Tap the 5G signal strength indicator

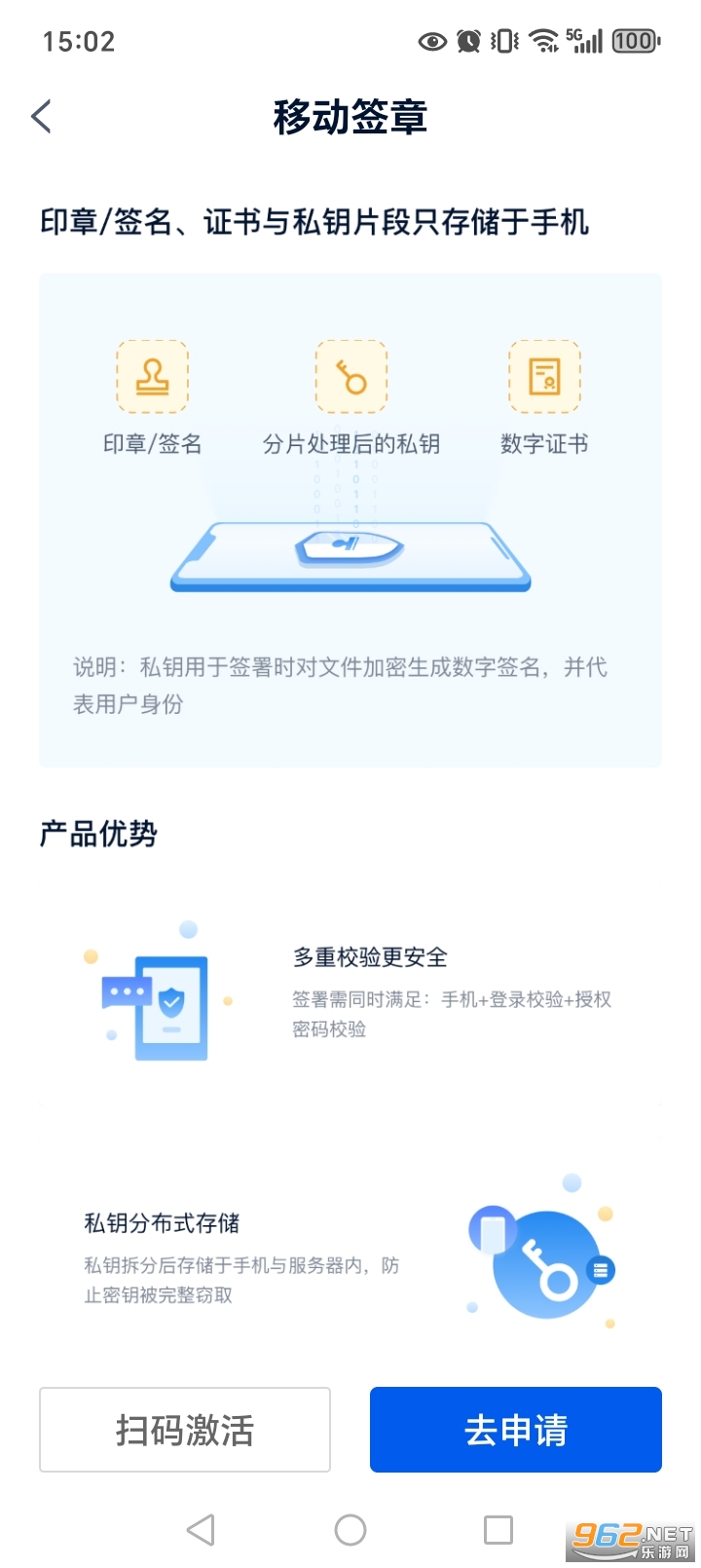pos(584,41)
